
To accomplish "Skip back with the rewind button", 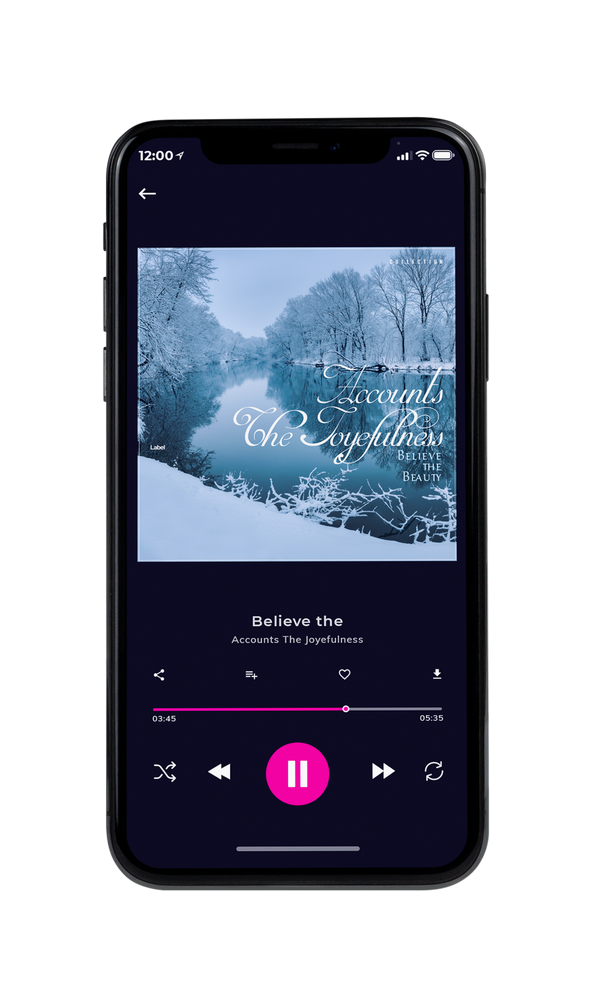I will [x=219, y=772].
